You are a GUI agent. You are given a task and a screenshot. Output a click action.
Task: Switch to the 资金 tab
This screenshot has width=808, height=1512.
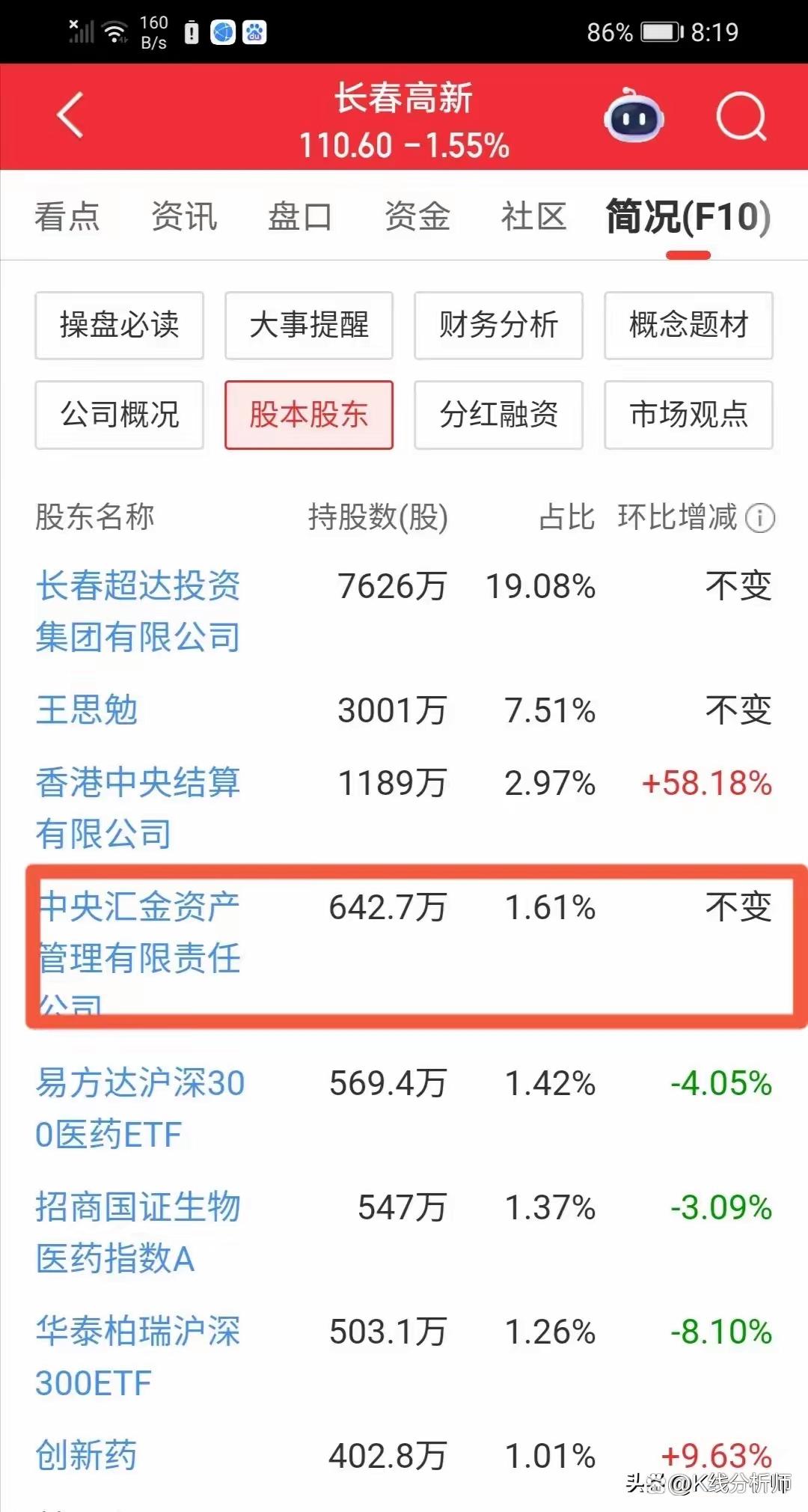click(417, 217)
